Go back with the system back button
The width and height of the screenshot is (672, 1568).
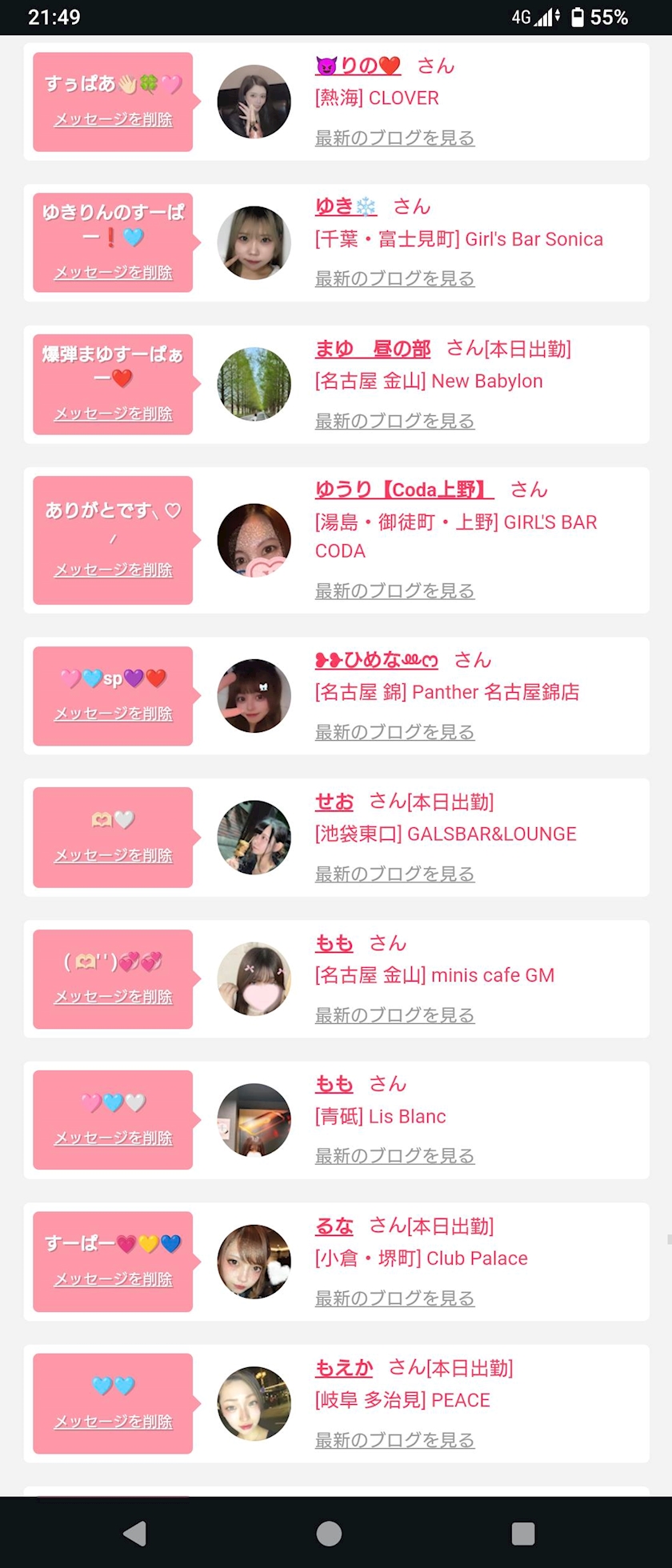pyautogui.click(x=134, y=1533)
